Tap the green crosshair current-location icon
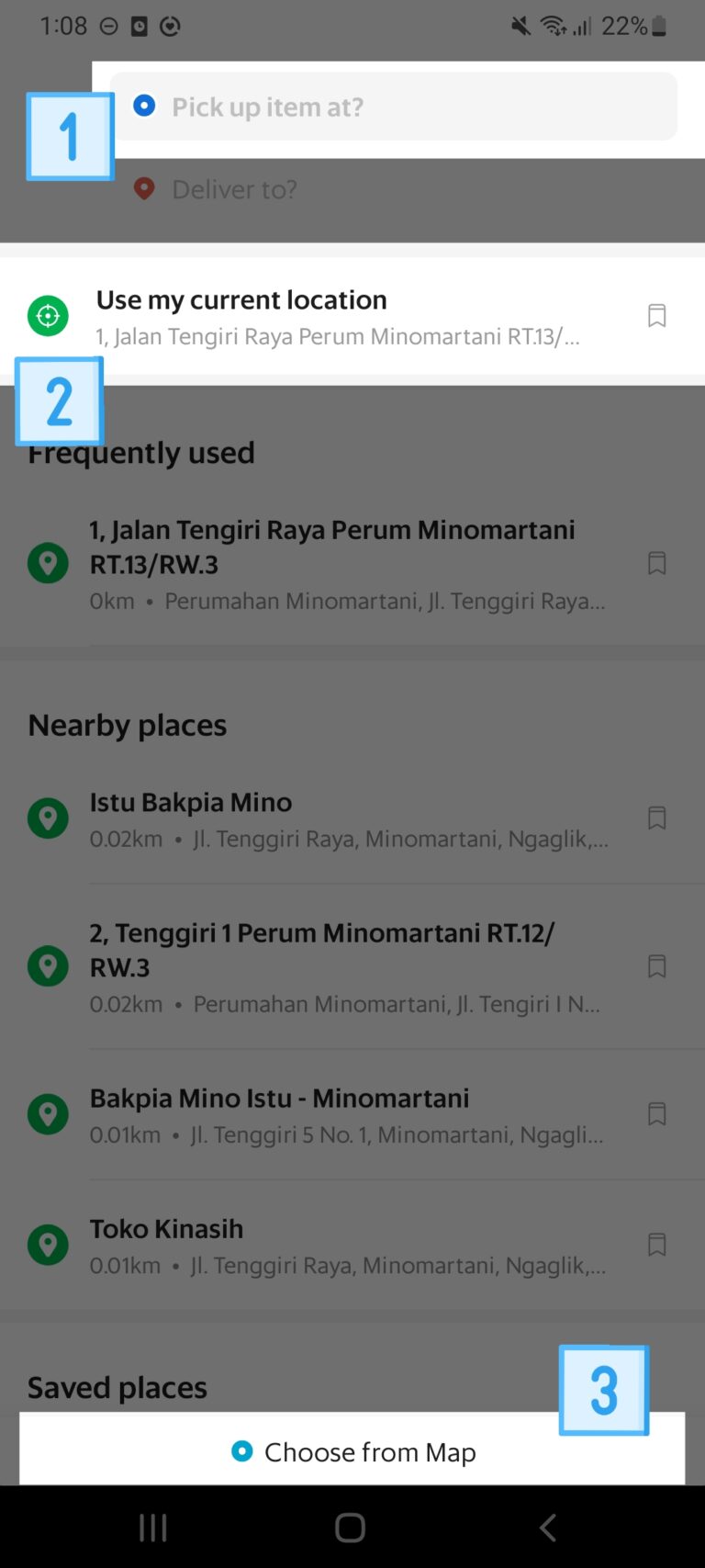Image resolution: width=705 pixels, height=1568 pixels. coord(48,315)
